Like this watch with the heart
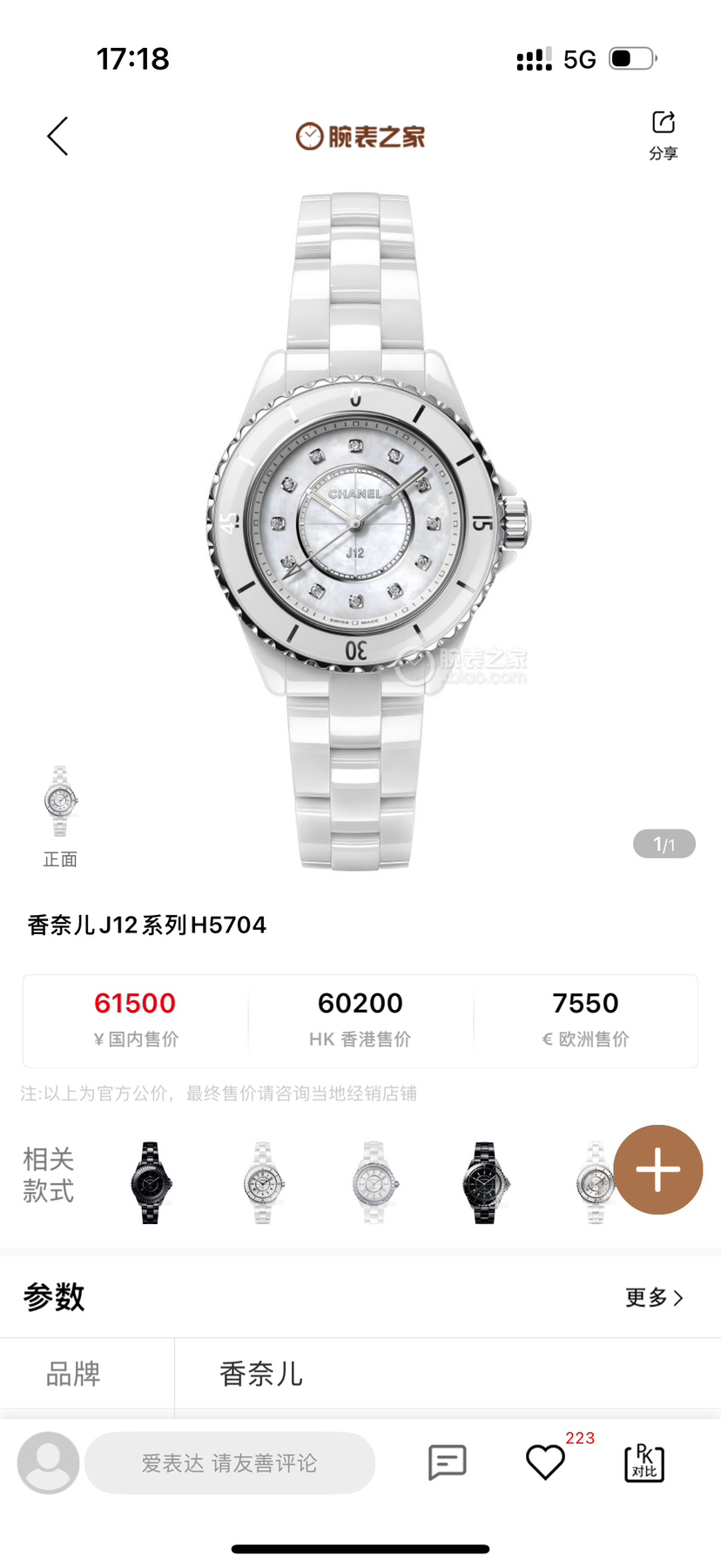721x1568 pixels. click(x=546, y=1463)
